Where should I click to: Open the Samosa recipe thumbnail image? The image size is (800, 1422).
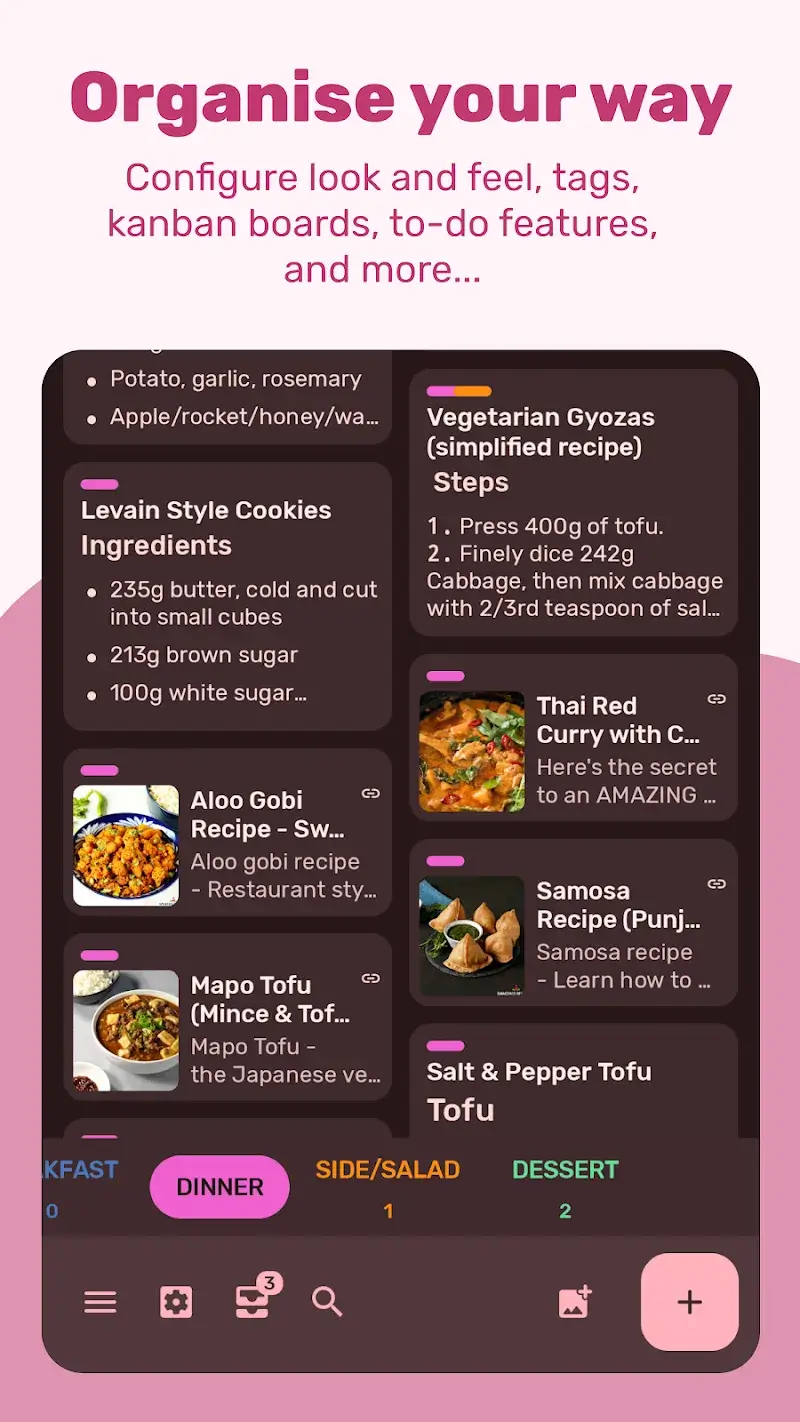point(471,930)
